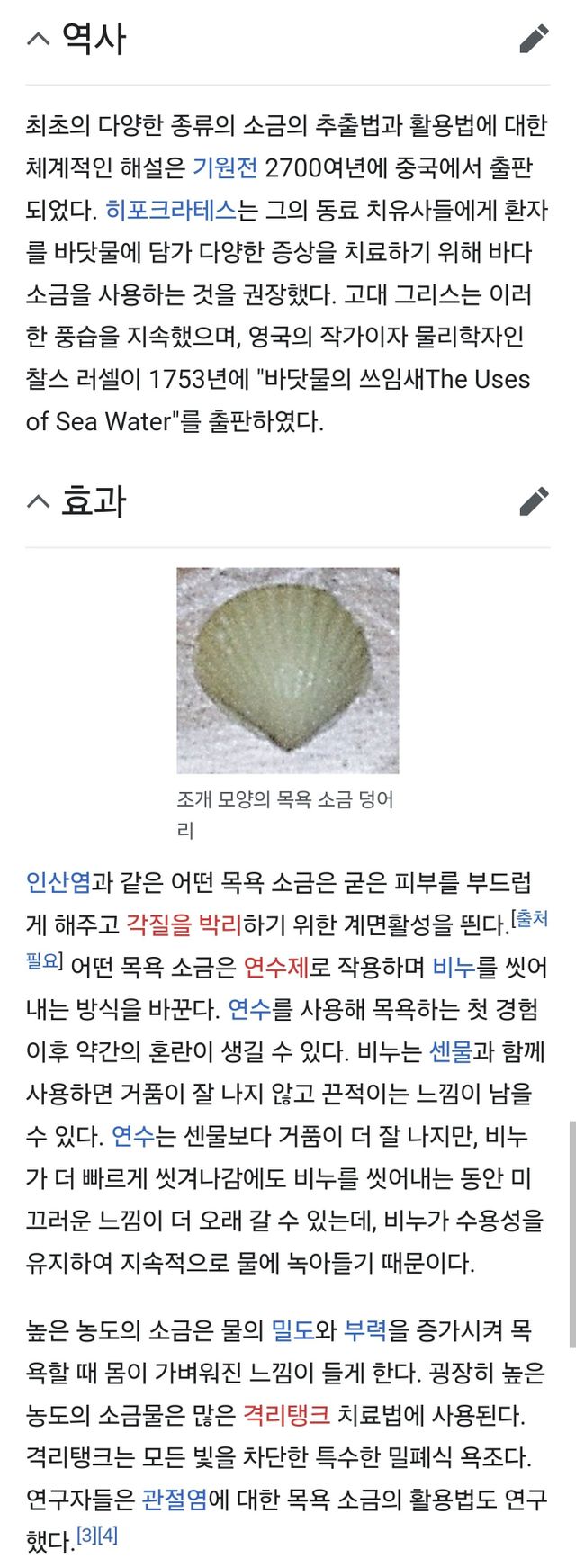Edit the 역사 section with pencil icon
Viewport: 576px width, 1568px height.
coord(534,39)
